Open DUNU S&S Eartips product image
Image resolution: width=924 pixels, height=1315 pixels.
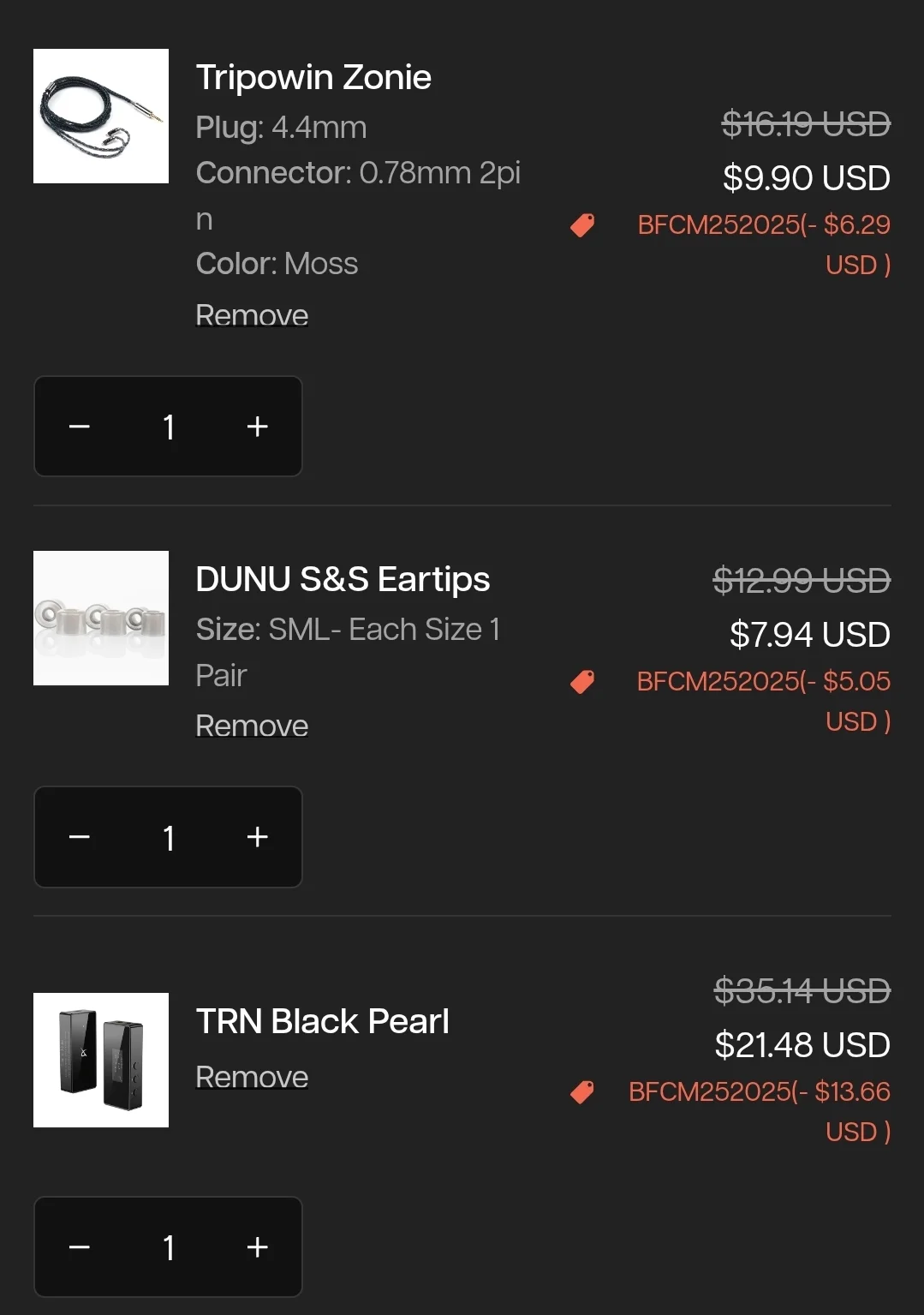tap(101, 618)
